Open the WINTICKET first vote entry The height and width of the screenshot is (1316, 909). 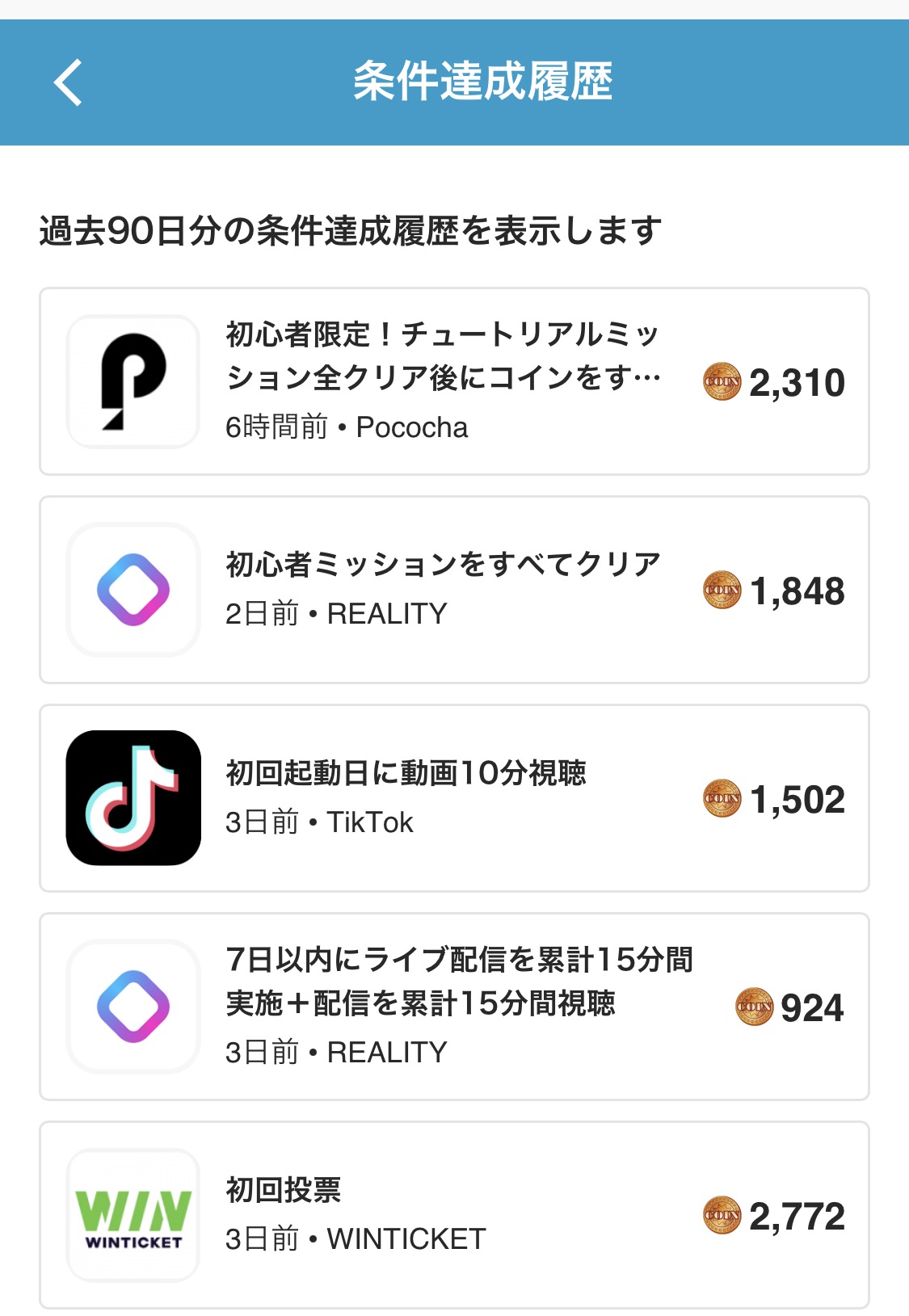(454, 1215)
